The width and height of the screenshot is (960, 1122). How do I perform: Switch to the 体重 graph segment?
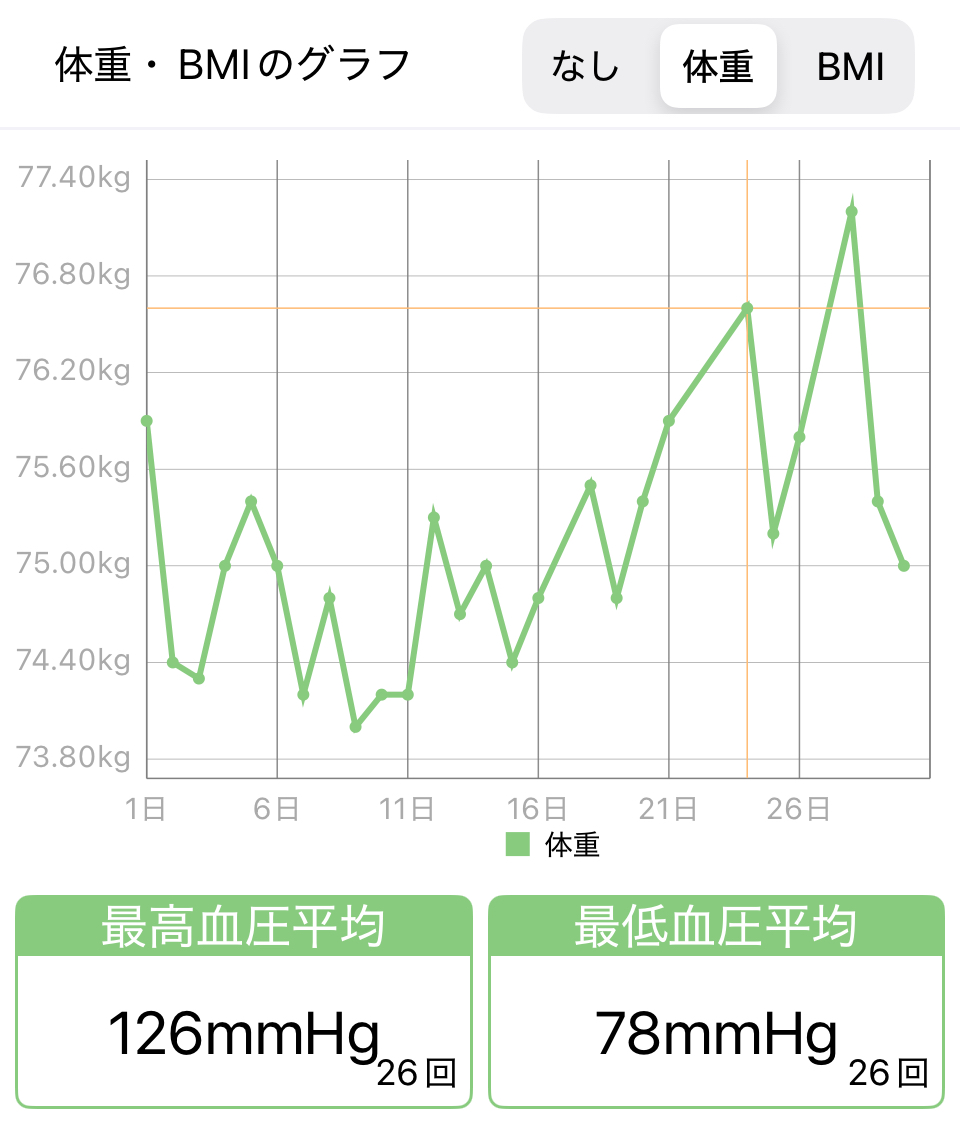click(x=718, y=67)
